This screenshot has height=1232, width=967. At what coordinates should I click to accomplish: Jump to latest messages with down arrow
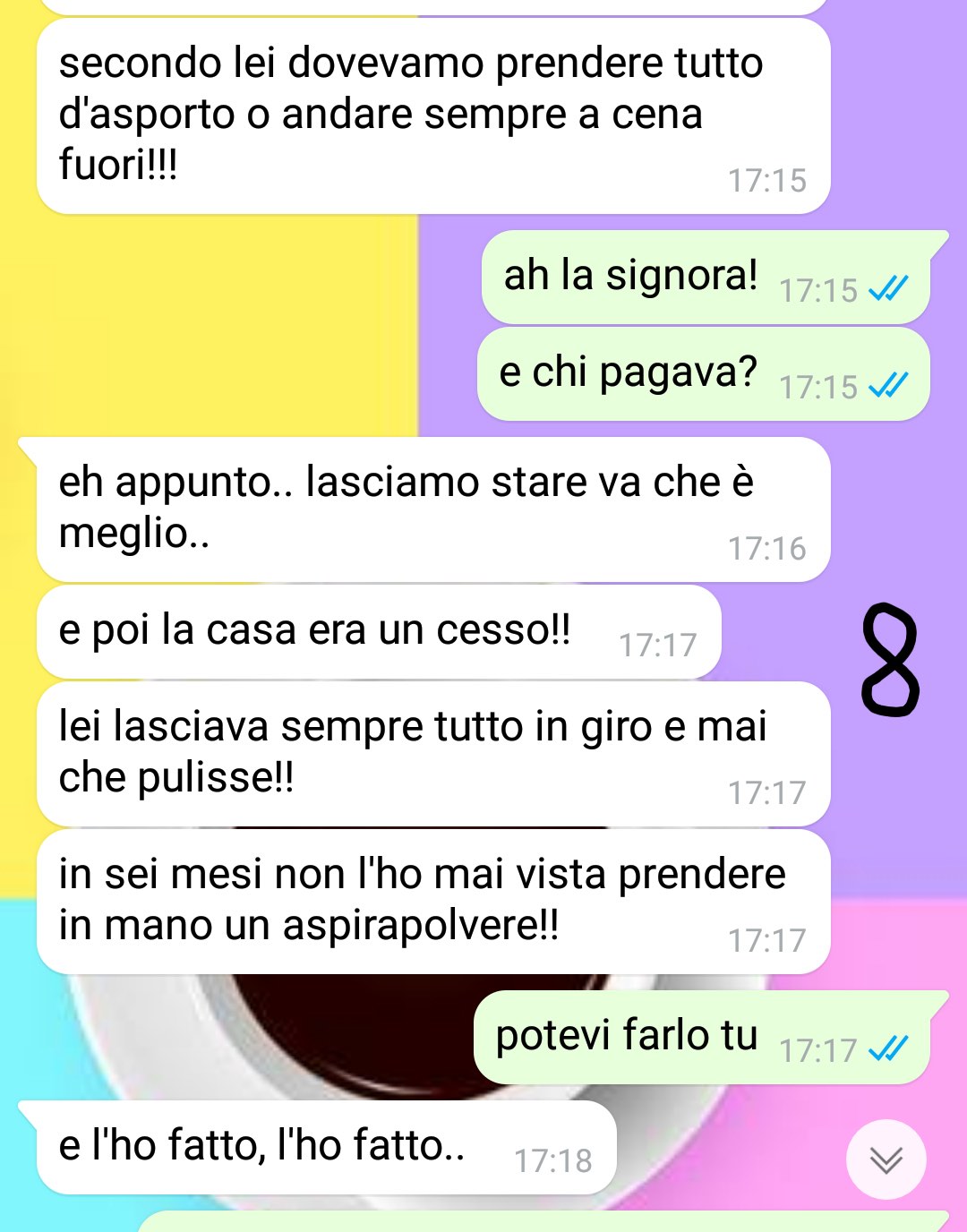[886, 1159]
